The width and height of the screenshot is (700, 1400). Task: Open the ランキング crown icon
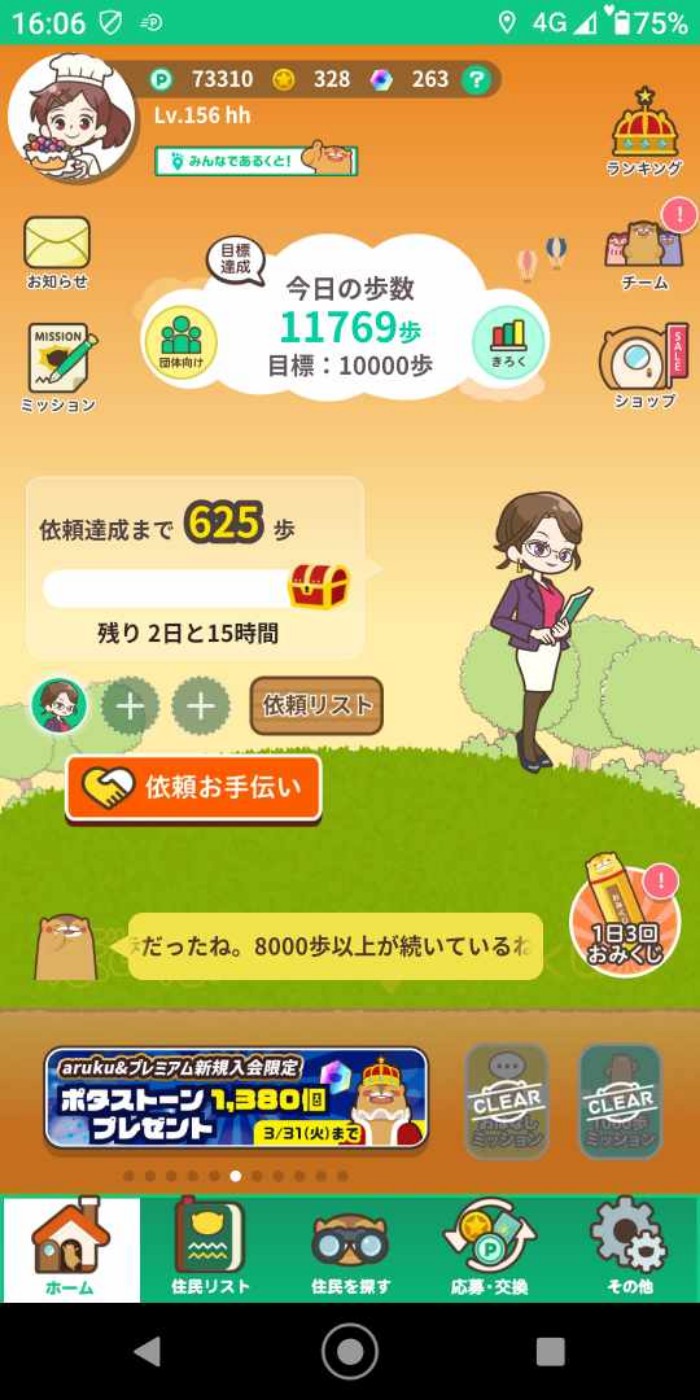pyautogui.click(x=645, y=132)
